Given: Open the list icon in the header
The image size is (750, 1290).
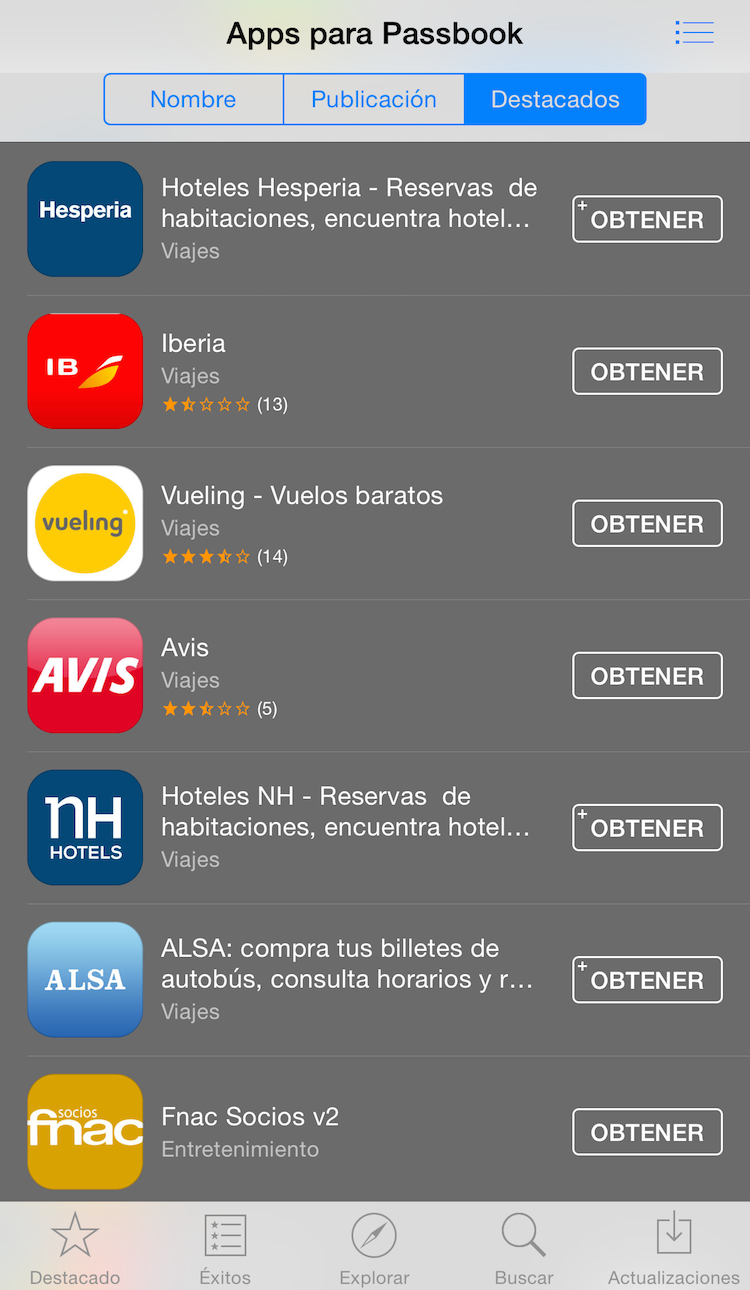Looking at the screenshot, I should coord(694,33).
